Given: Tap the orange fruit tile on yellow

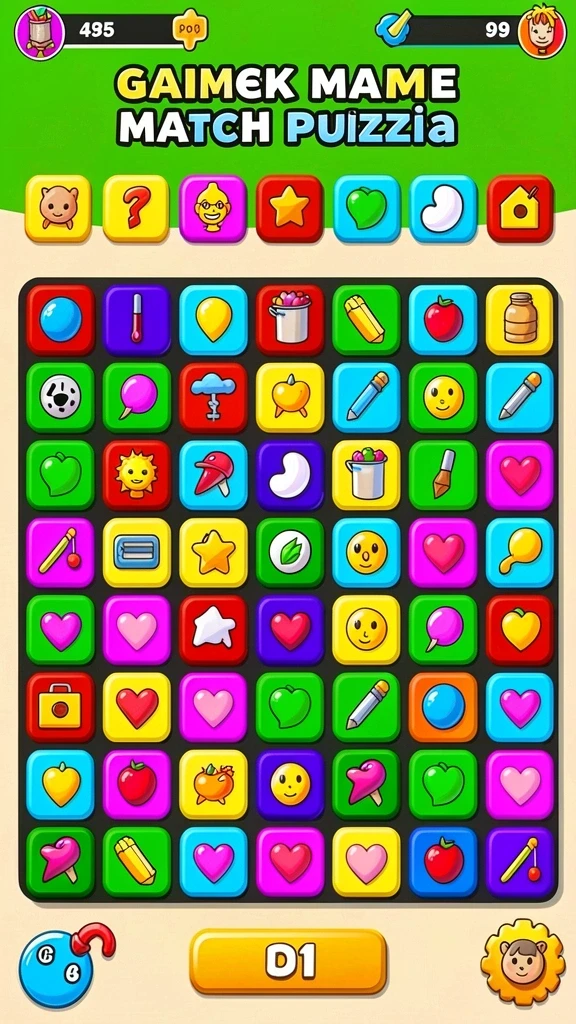Looking at the screenshot, I should click(214, 784).
